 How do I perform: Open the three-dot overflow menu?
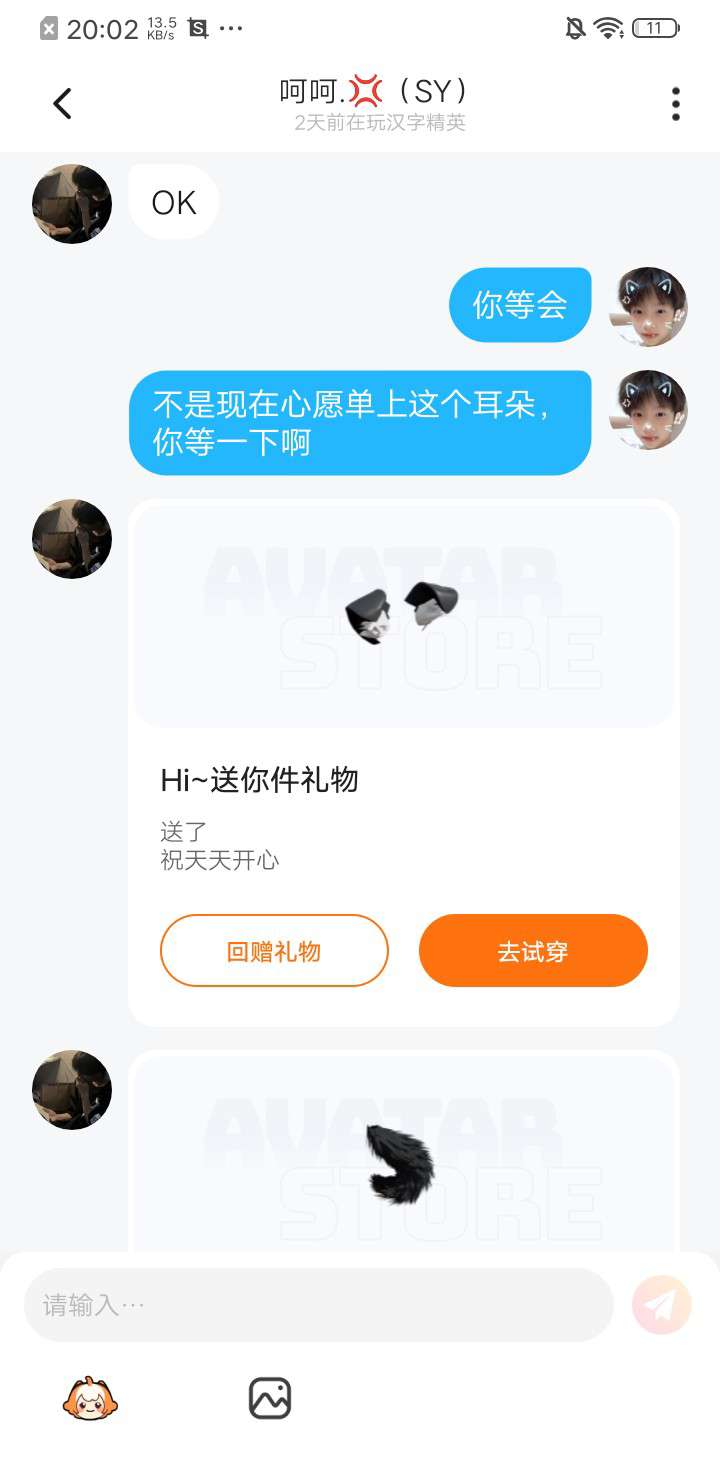(676, 104)
